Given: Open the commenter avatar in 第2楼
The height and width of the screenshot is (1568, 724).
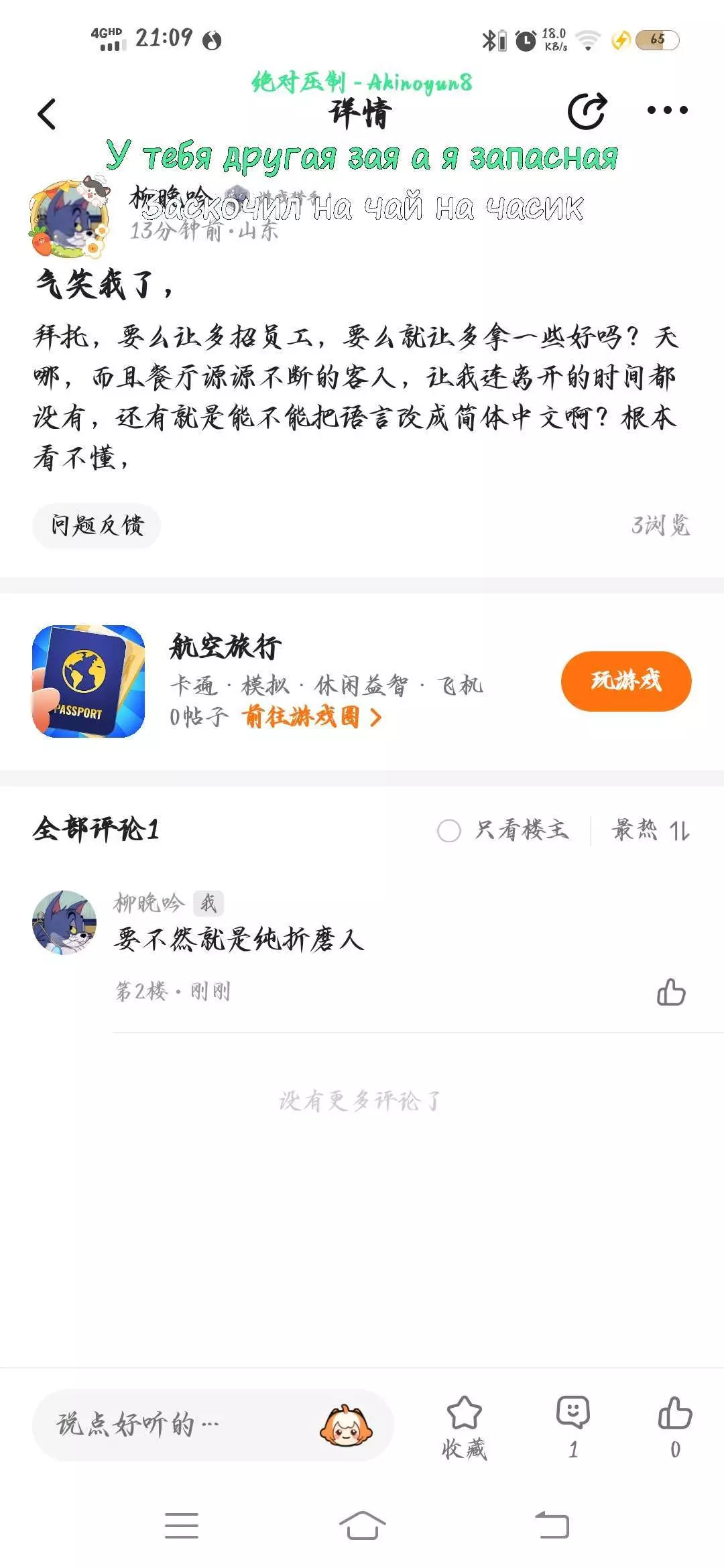Looking at the screenshot, I should click(x=64, y=922).
